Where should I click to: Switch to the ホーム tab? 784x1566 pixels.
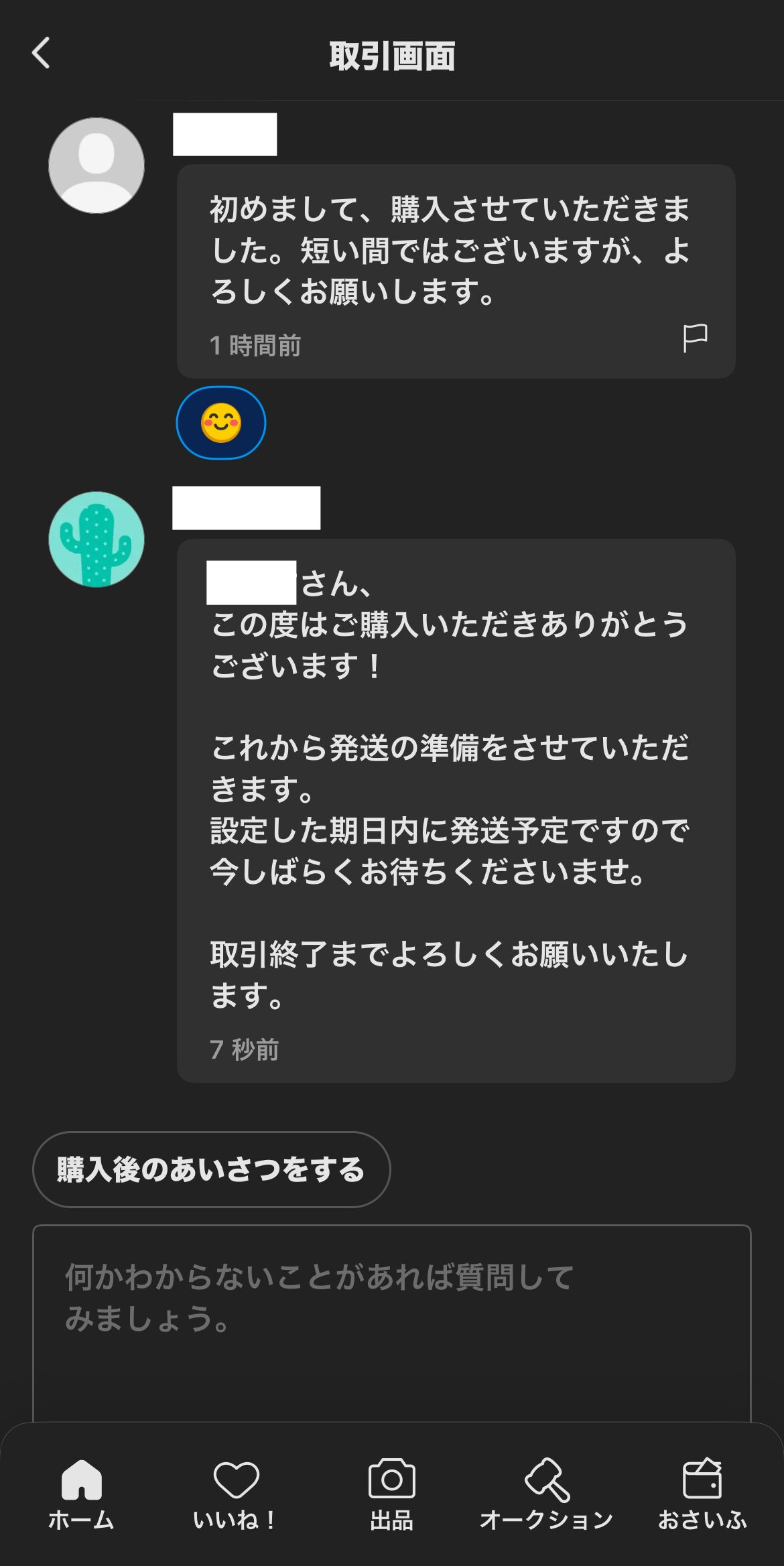(x=81, y=1494)
